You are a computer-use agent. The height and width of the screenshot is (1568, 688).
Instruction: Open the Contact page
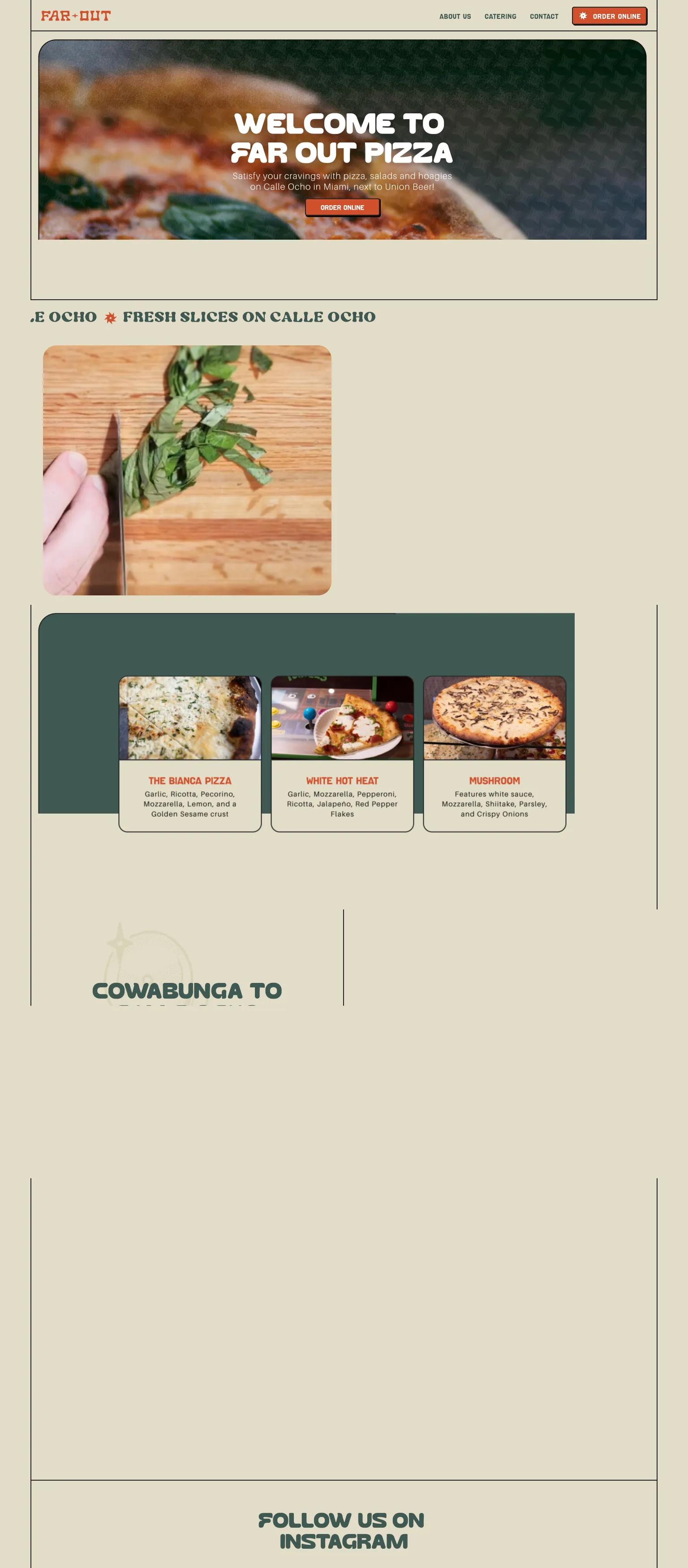544,17
